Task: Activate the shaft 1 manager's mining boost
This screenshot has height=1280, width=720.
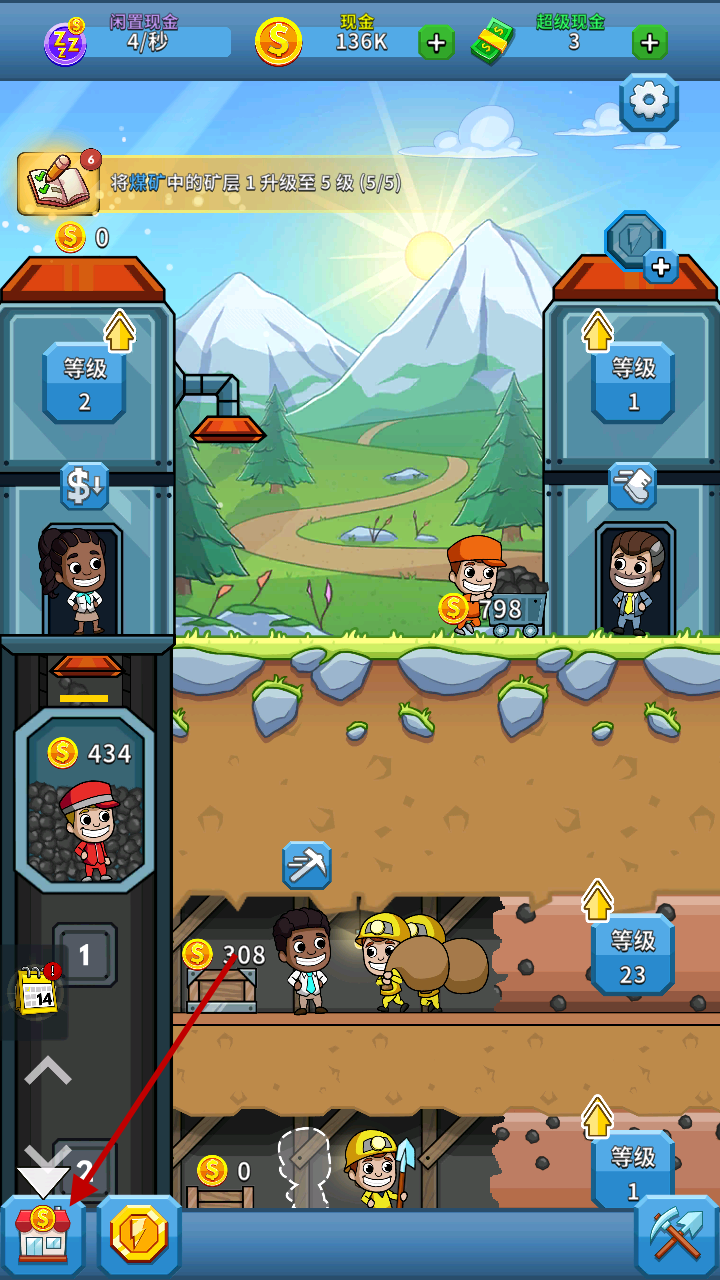Action: coord(306,865)
